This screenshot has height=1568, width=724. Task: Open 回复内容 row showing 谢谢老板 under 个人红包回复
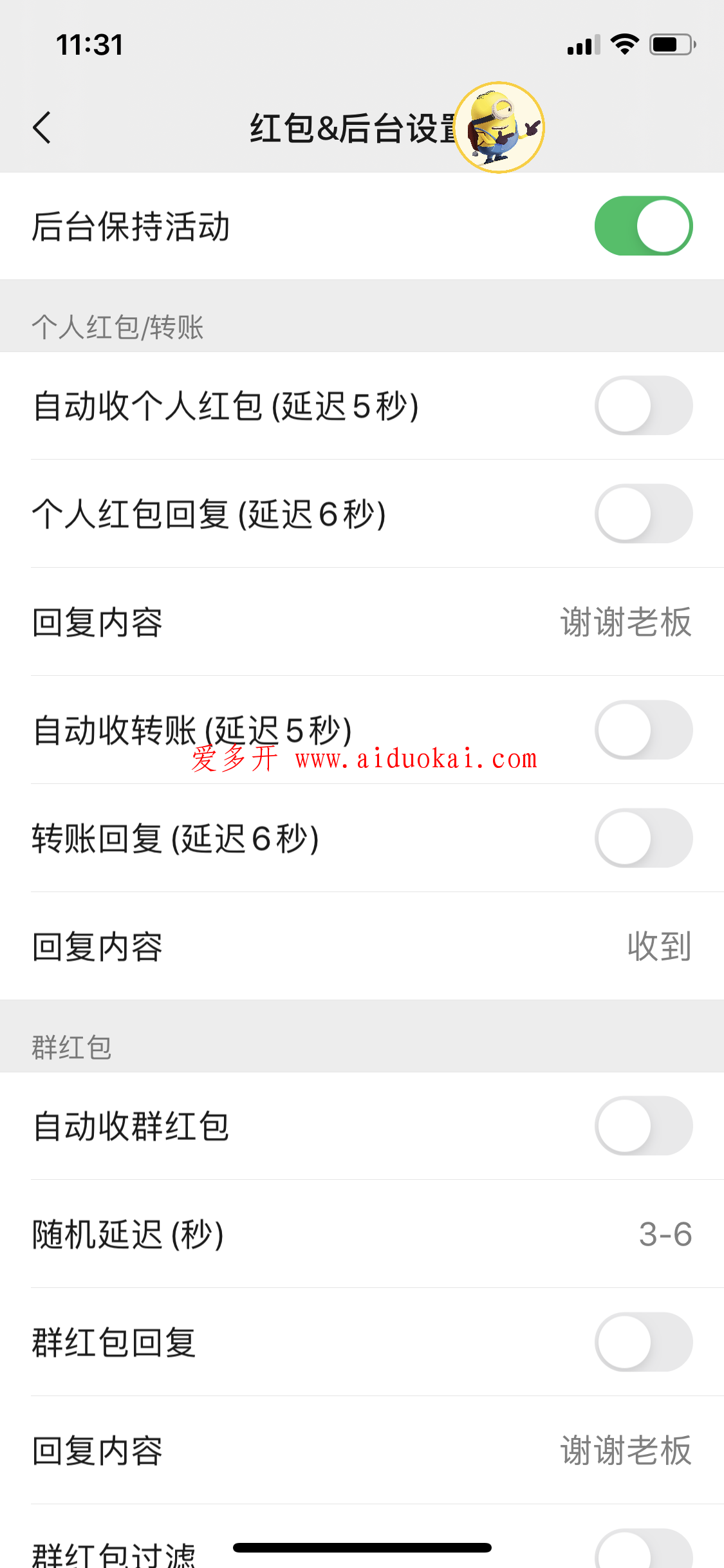(362, 622)
